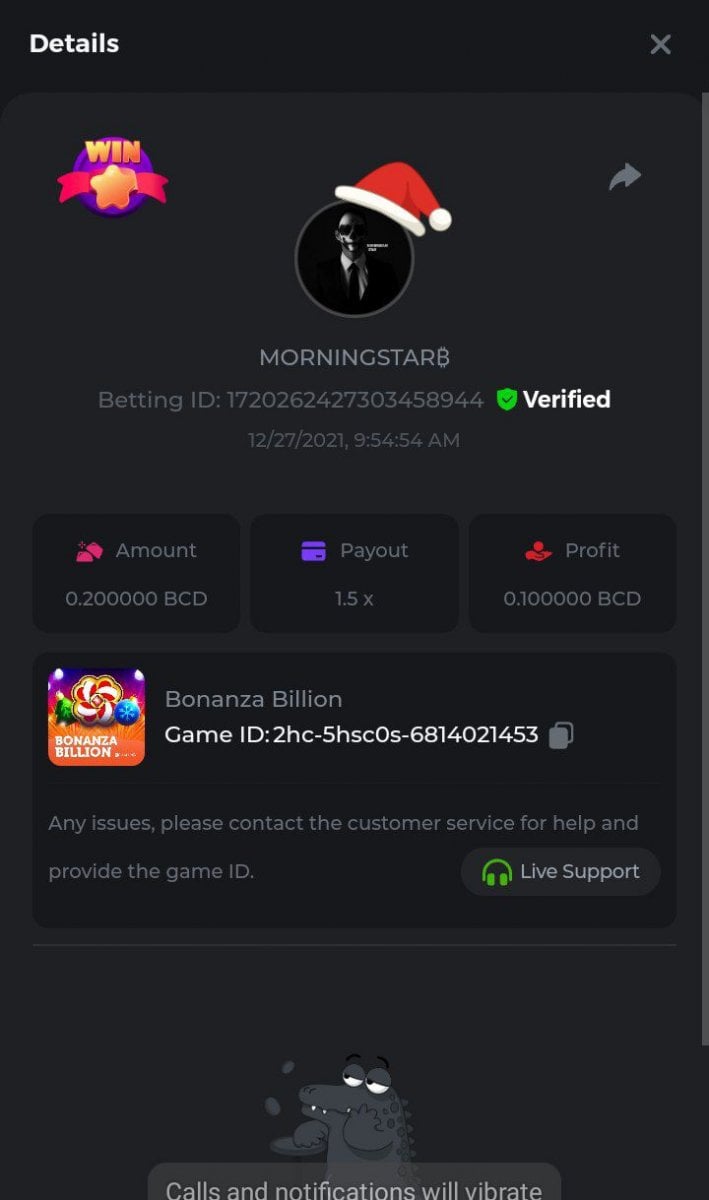Viewport: 709px width, 1200px height.
Task: Share this bet result
Action: pos(625,177)
